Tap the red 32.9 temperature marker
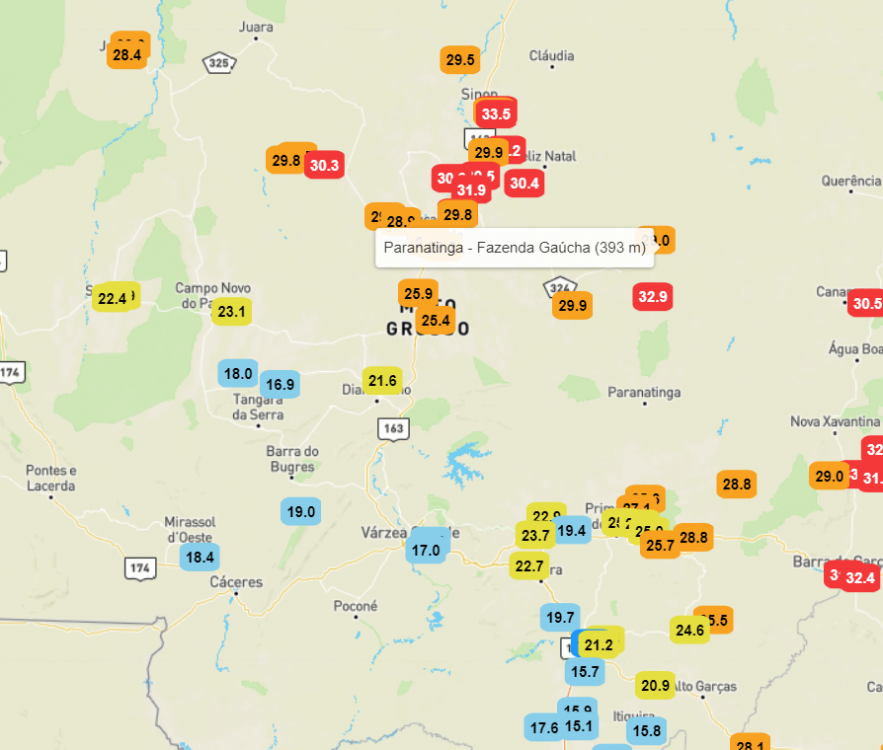The width and height of the screenshot is (883, 750). pos(653,296)
